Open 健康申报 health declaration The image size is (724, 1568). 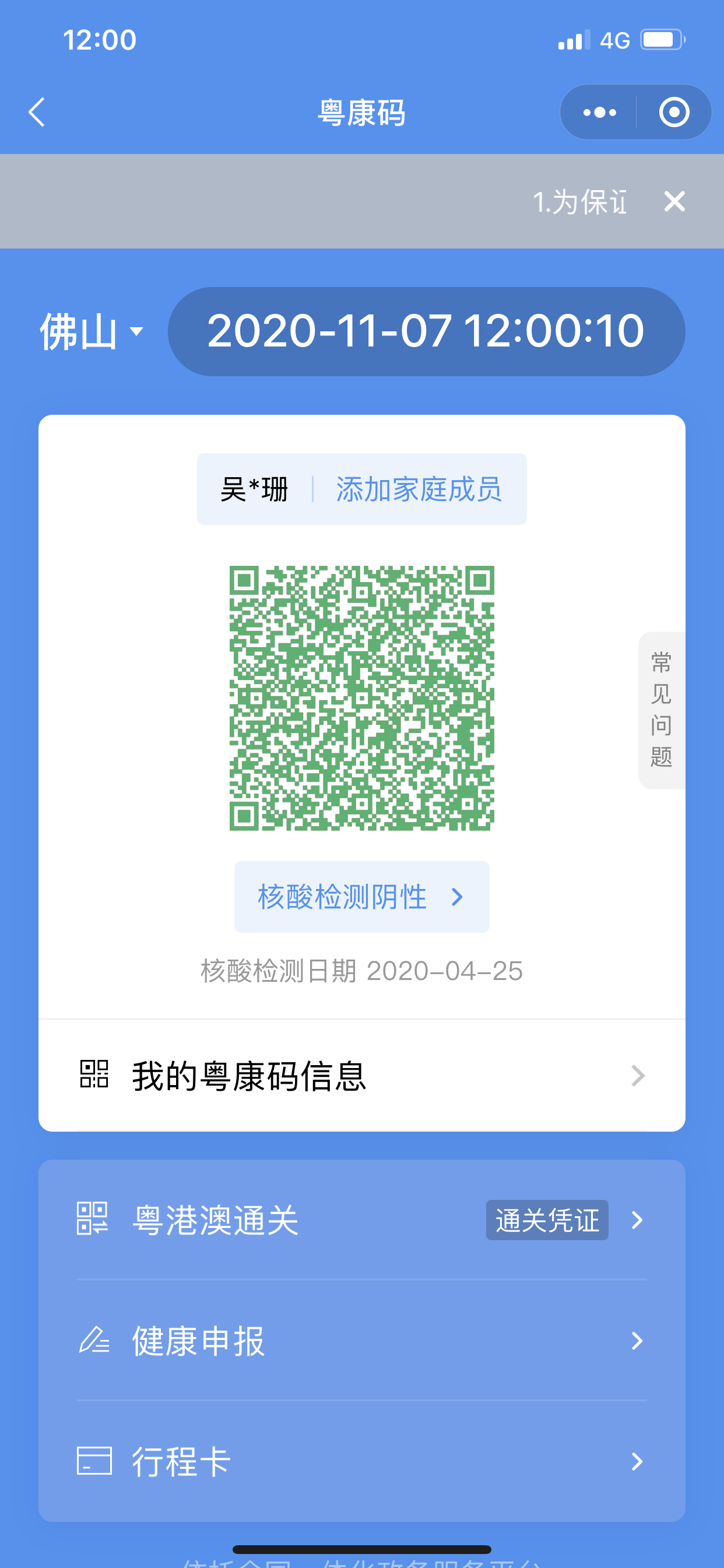pyautogui.click(x=362, y=1340)
